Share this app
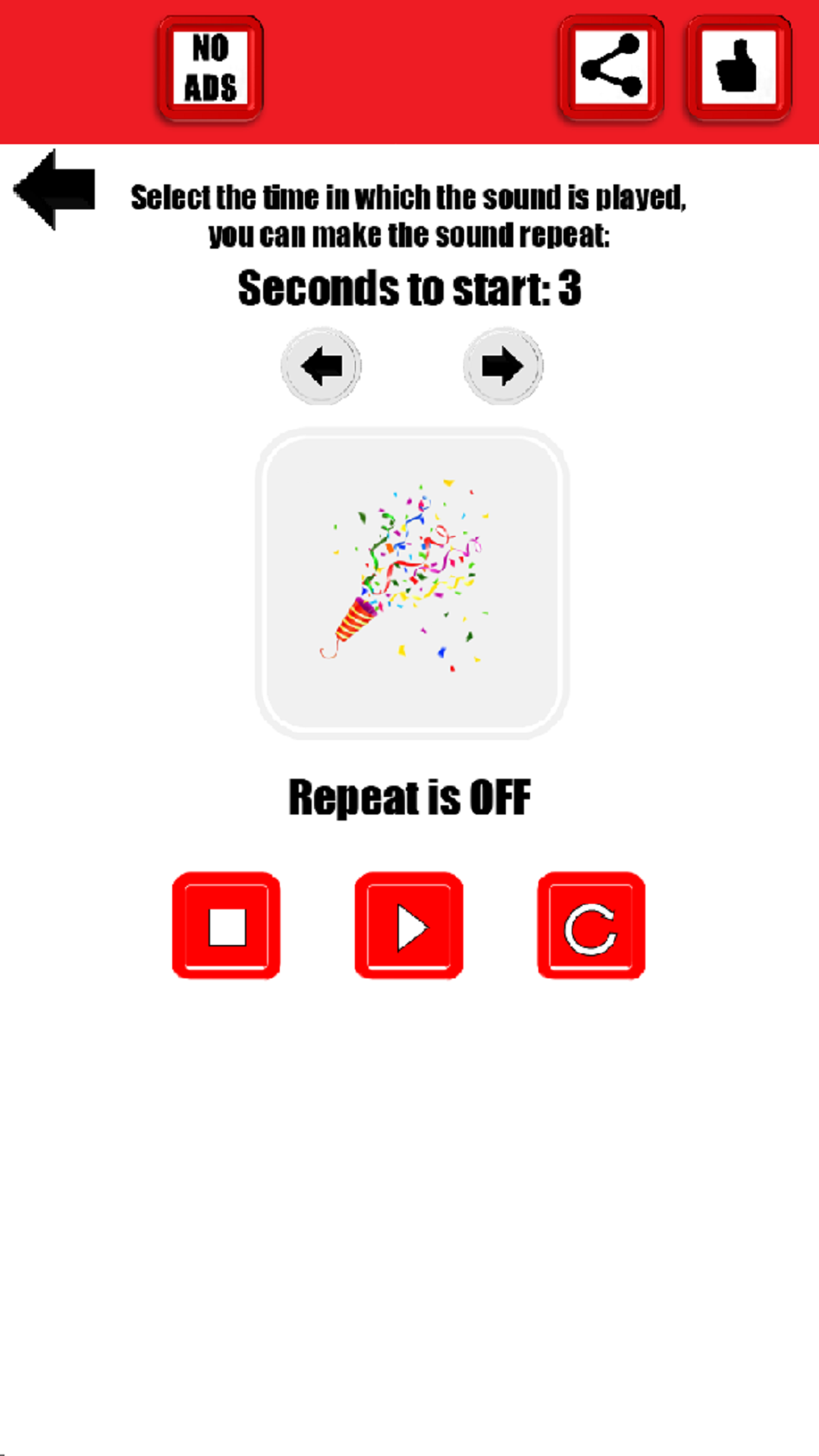The height and width of the screenshot is (1456, 819). [611, 68]
